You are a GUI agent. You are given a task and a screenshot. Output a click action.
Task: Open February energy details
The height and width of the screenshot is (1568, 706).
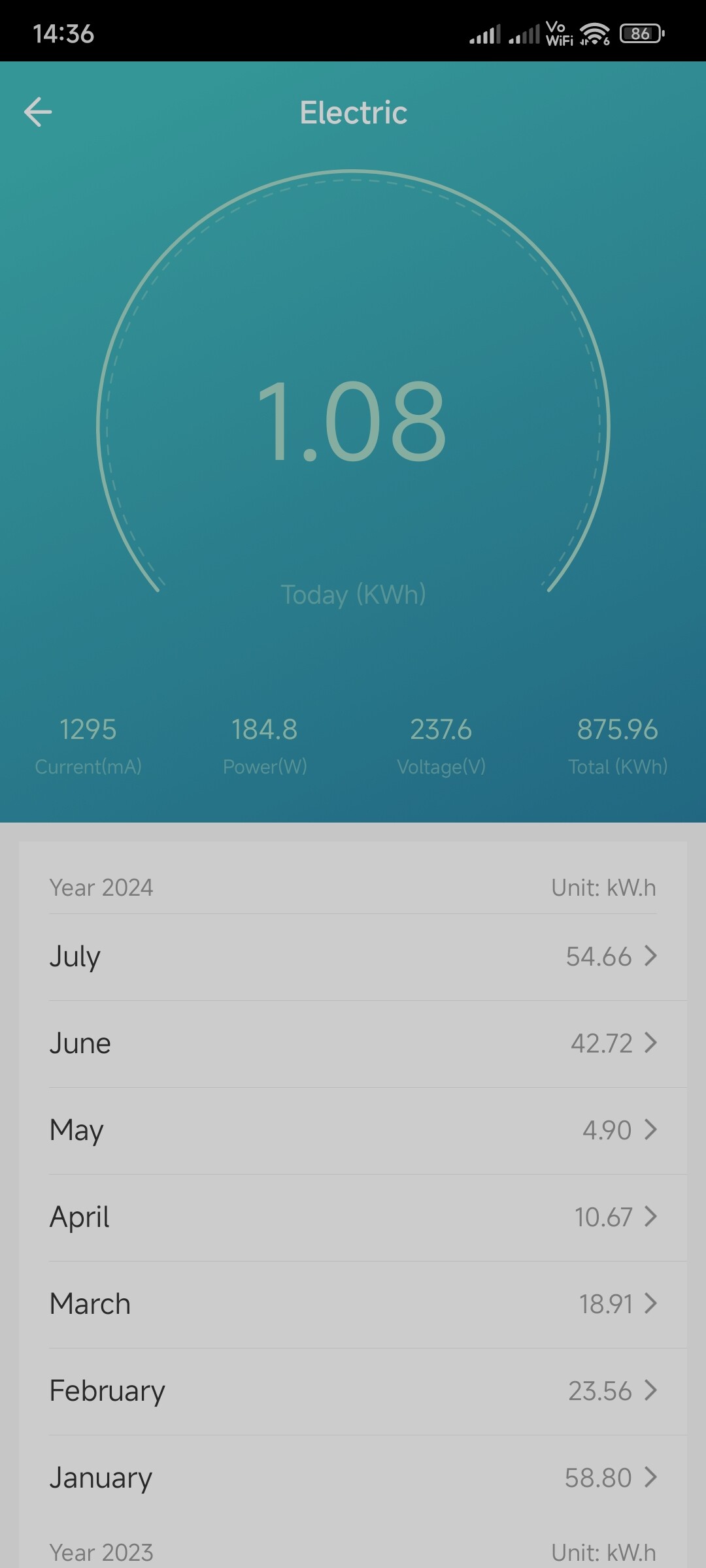353,1392
